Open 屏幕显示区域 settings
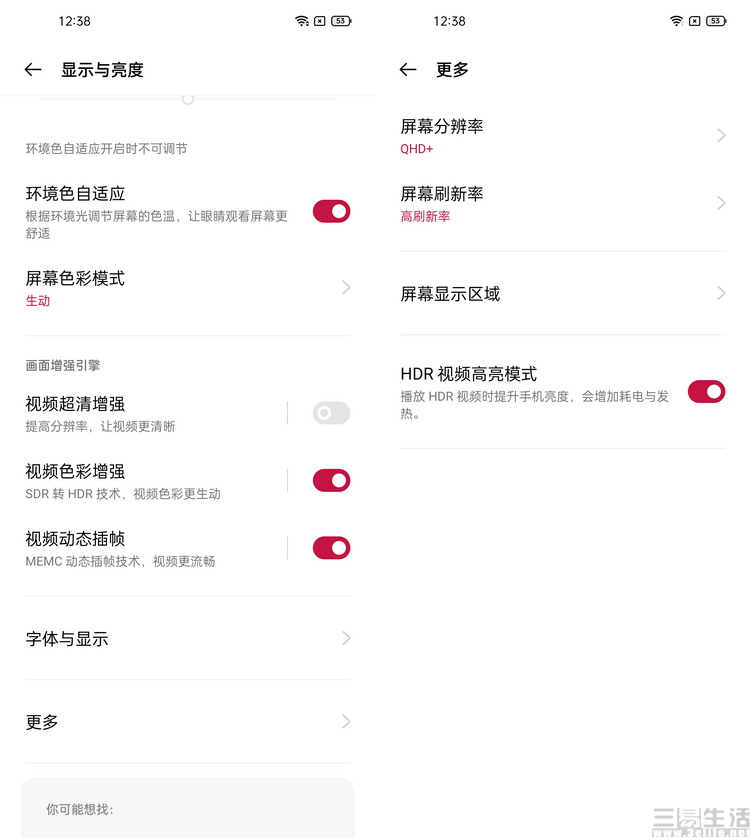750x838 pixels. click(x=562, y=294)
